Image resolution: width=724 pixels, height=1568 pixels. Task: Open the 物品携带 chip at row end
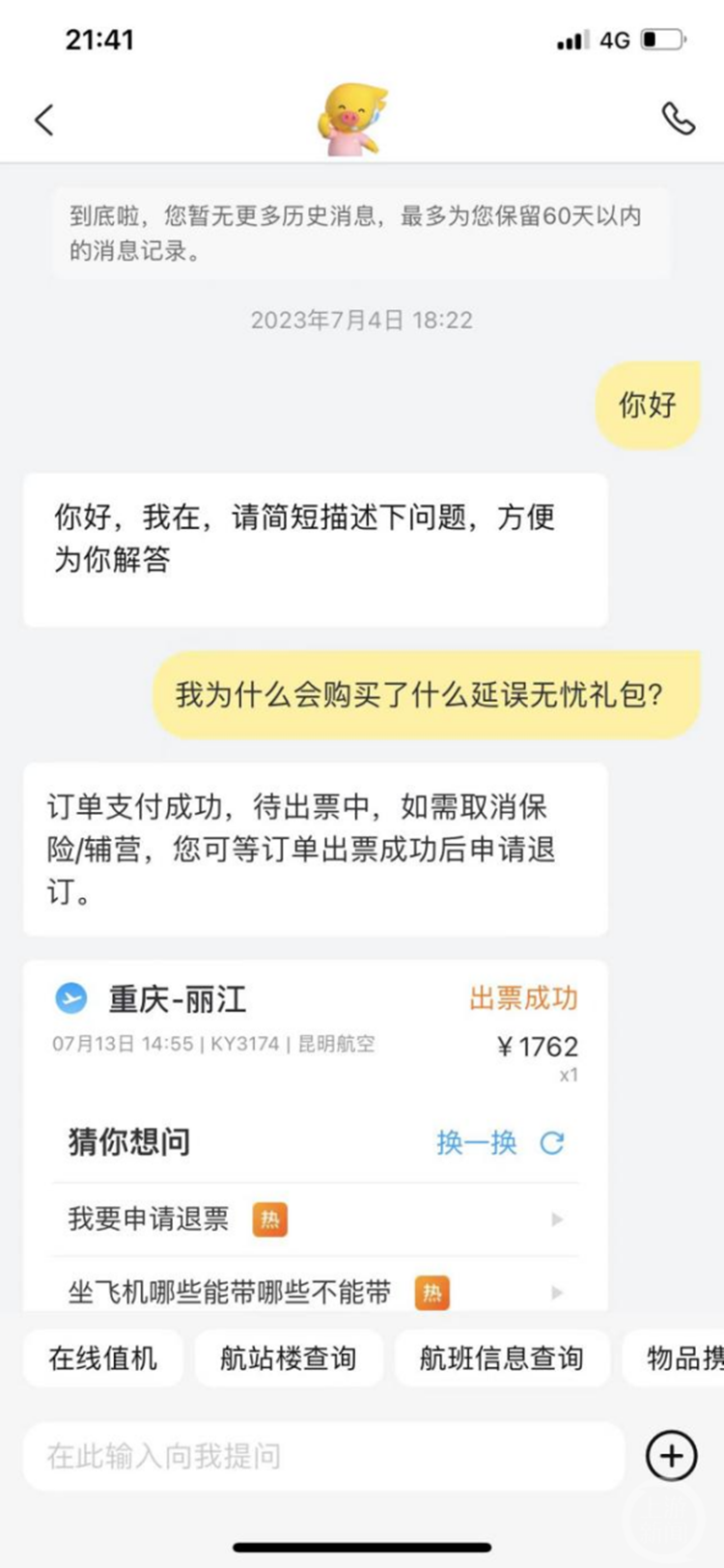coord(674,1358)
